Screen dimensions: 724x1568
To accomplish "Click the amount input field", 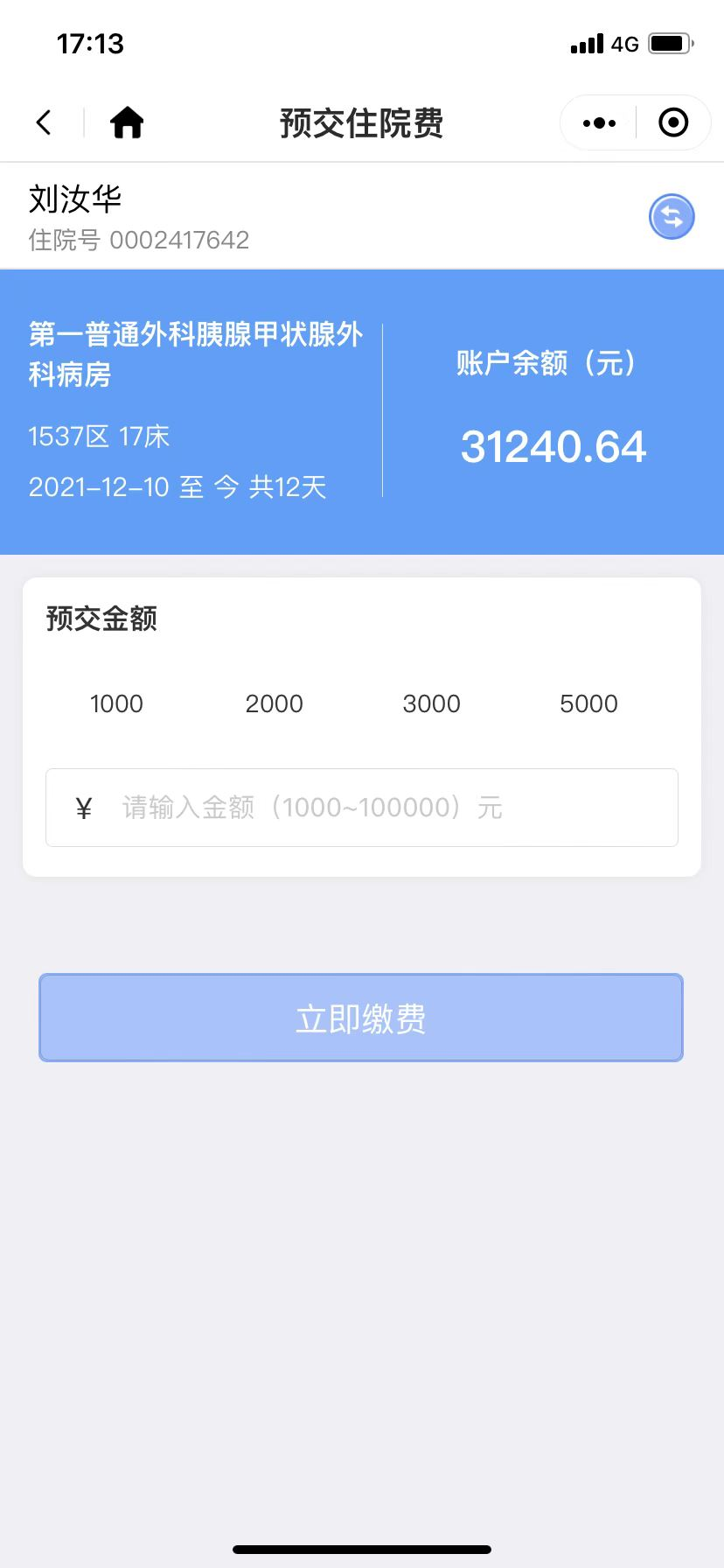I will pos(361,807).
